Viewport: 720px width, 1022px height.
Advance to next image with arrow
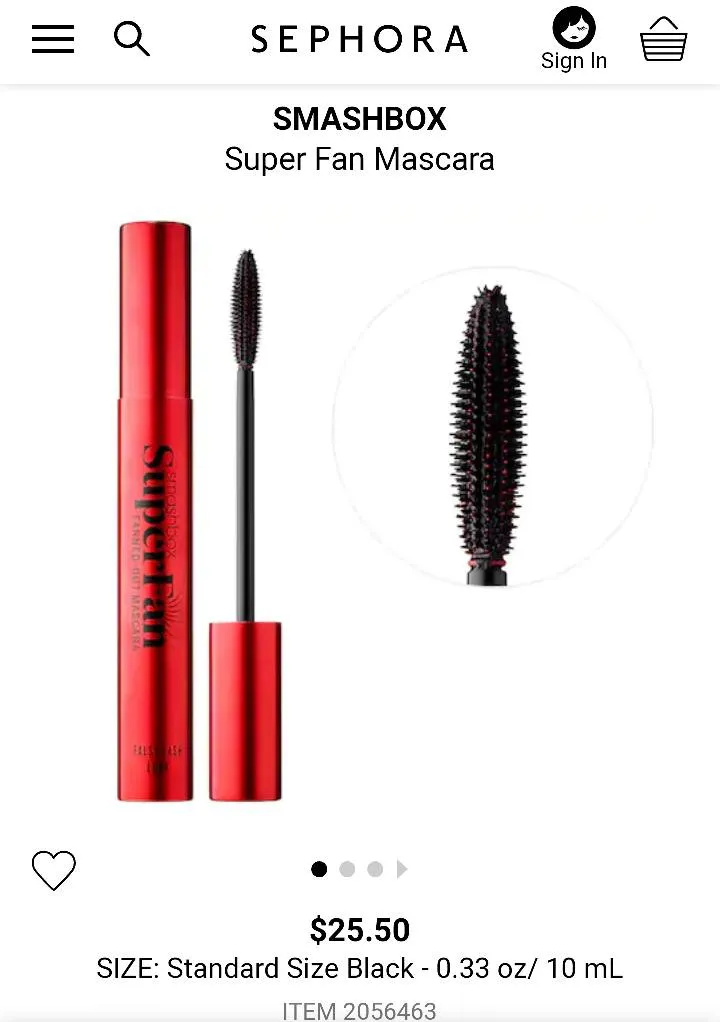pos(402,869)
